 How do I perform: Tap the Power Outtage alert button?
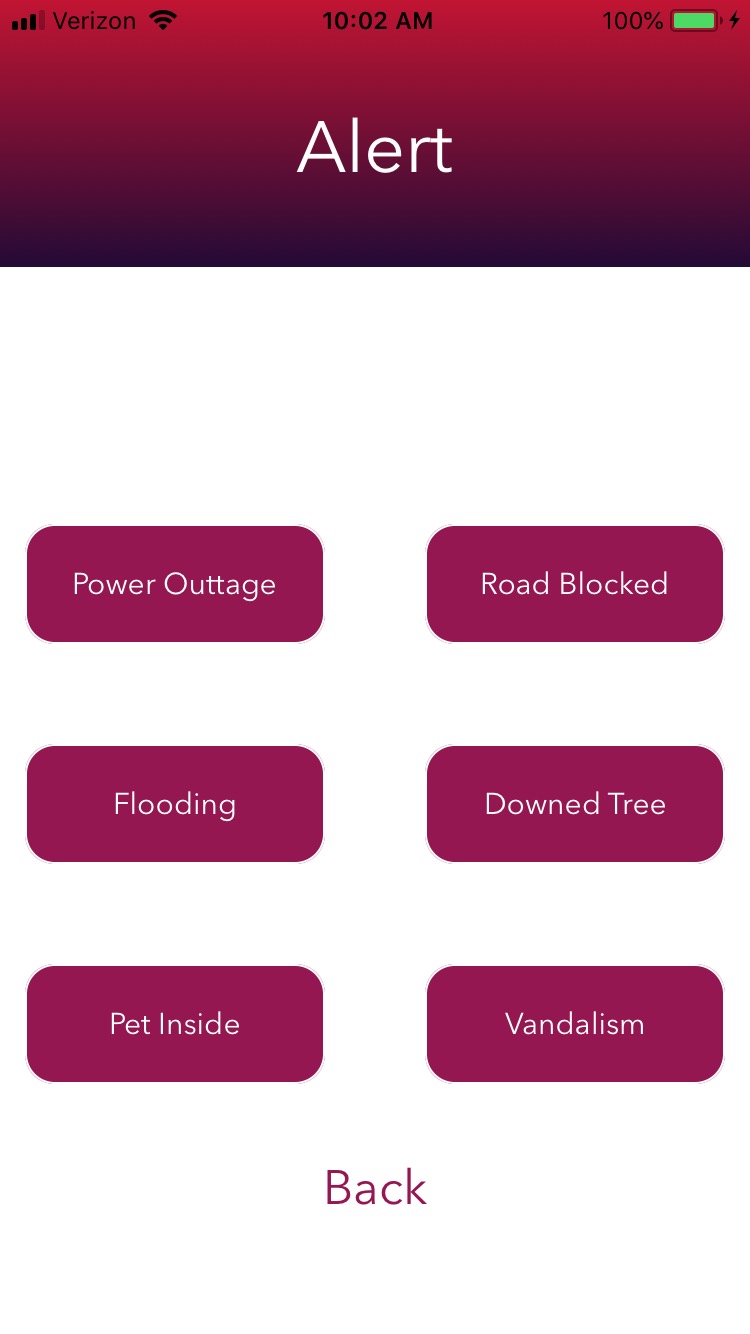coord(175,584)
